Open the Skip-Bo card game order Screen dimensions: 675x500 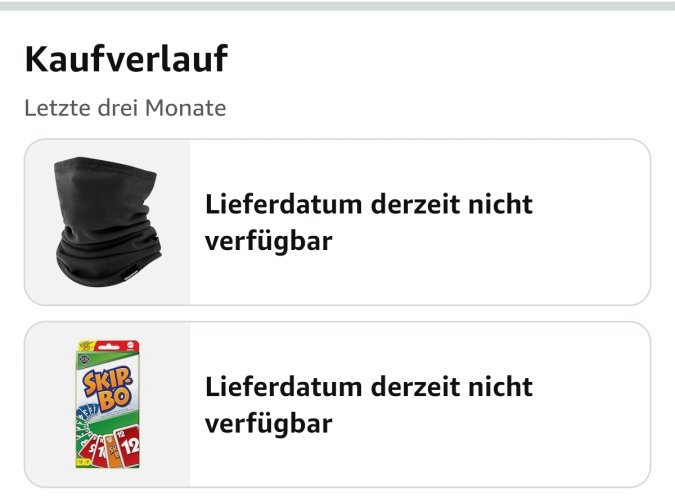click(x=337, y=404)
